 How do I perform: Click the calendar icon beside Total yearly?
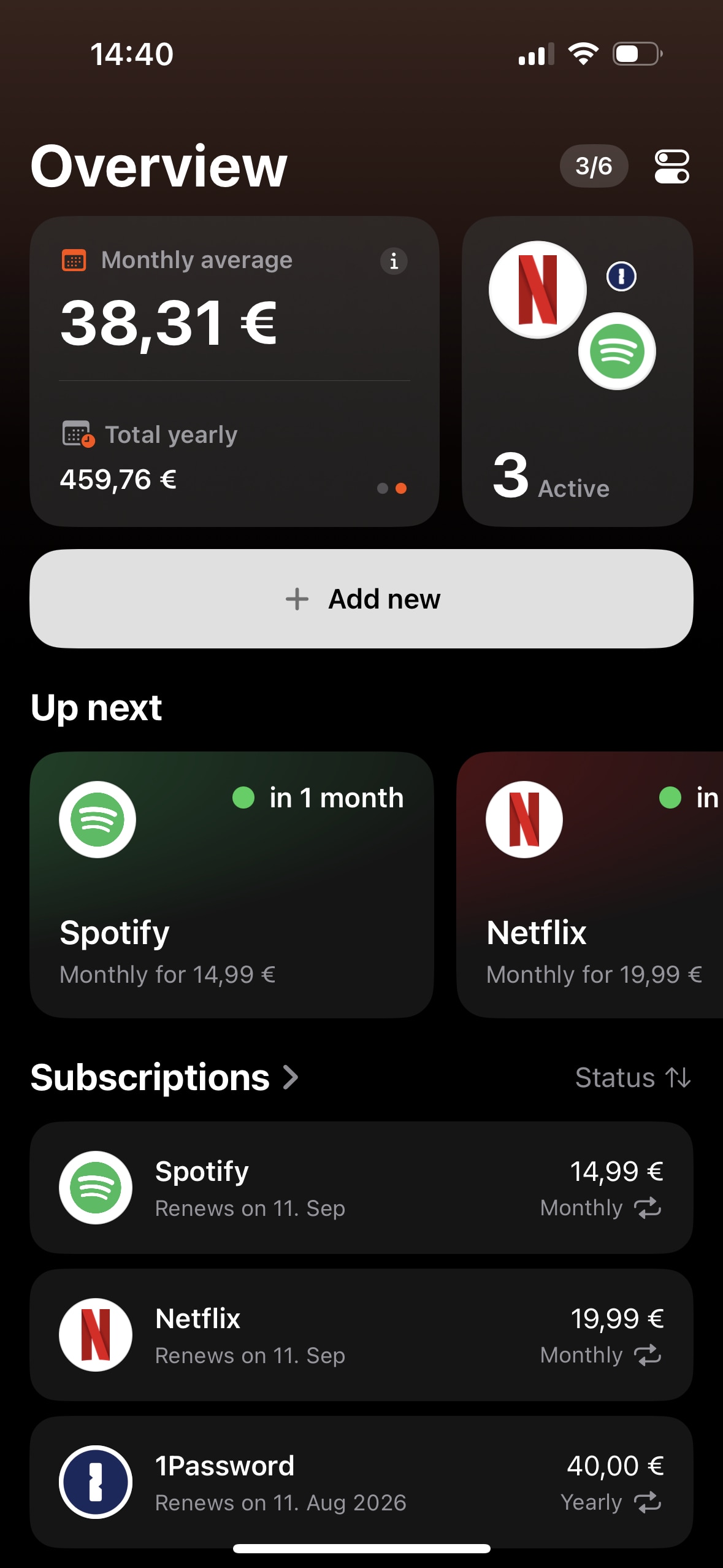click(76, 434)
